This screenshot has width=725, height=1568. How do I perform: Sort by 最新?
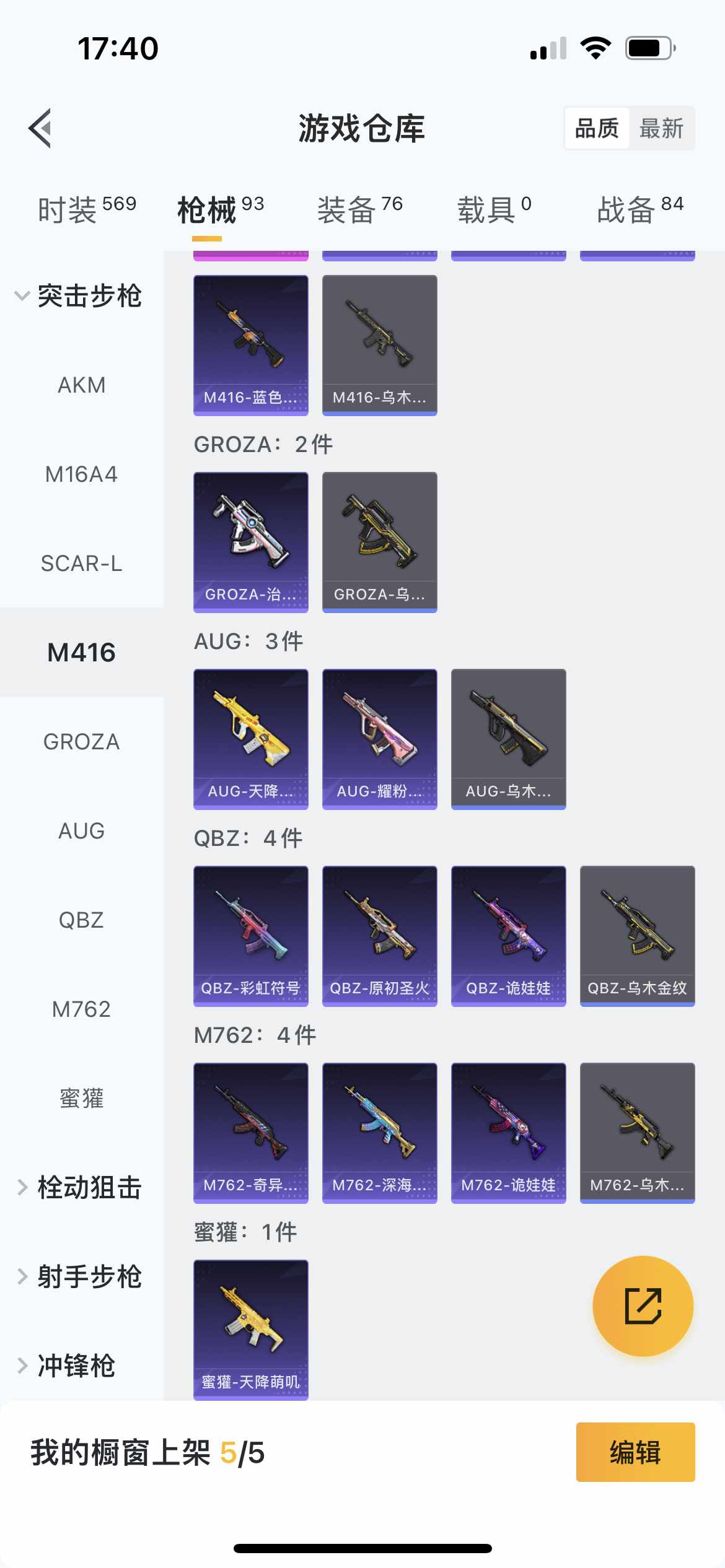coord(661,129)
